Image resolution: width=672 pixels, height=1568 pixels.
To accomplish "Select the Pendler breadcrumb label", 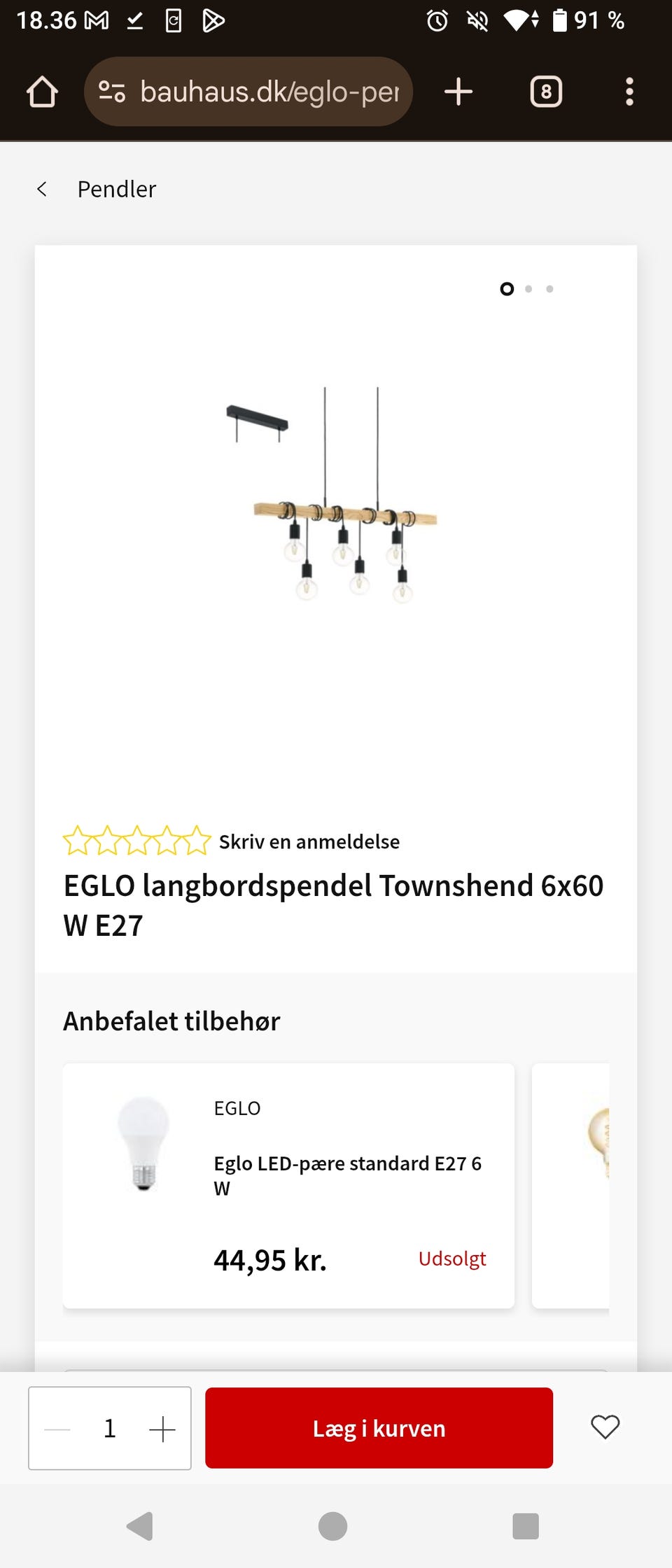I will pos(116,188).
